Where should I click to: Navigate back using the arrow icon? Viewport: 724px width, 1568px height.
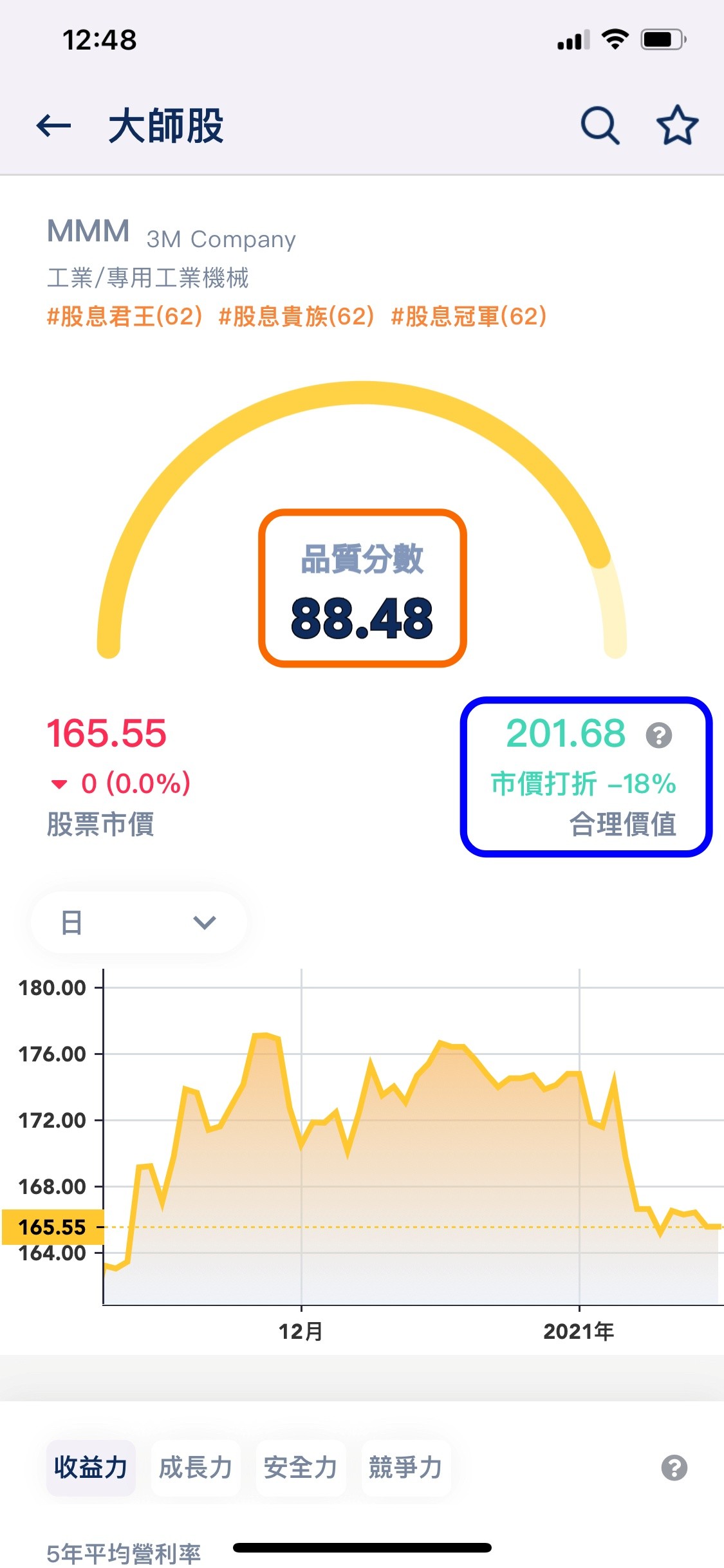(54, 126)
